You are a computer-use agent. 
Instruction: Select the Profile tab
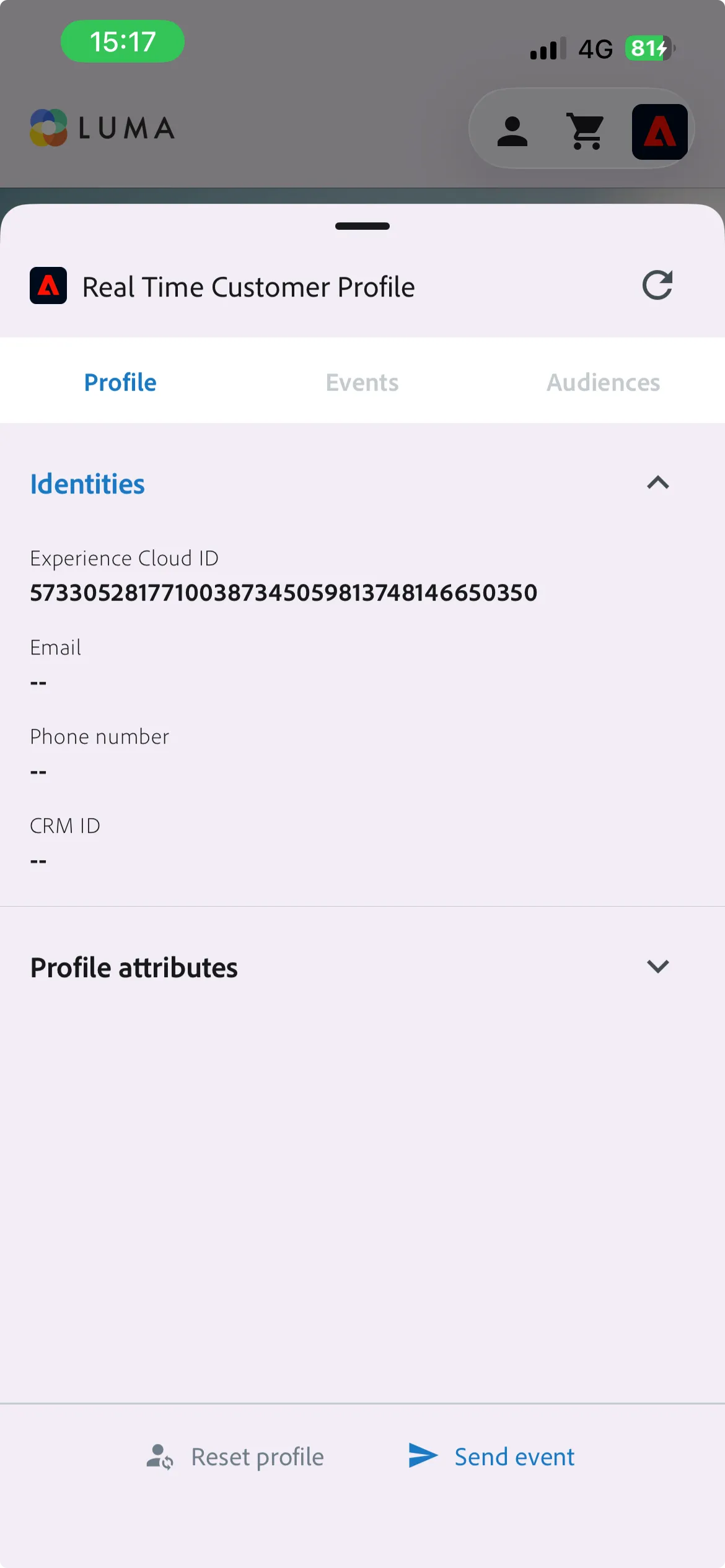click(120, 382)
